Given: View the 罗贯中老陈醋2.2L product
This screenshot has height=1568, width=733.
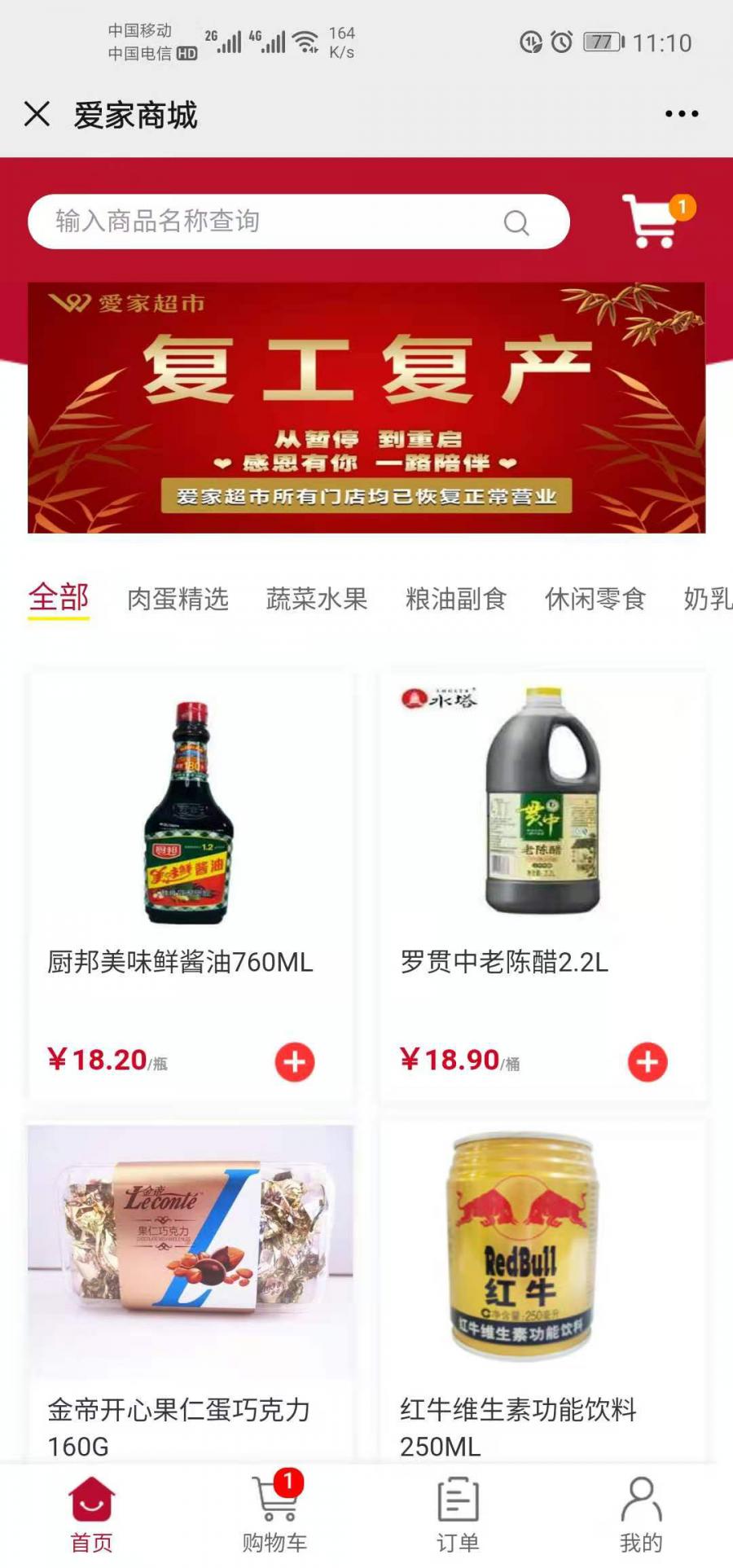Looking at the screenshot, I should [x=542, y=815].
